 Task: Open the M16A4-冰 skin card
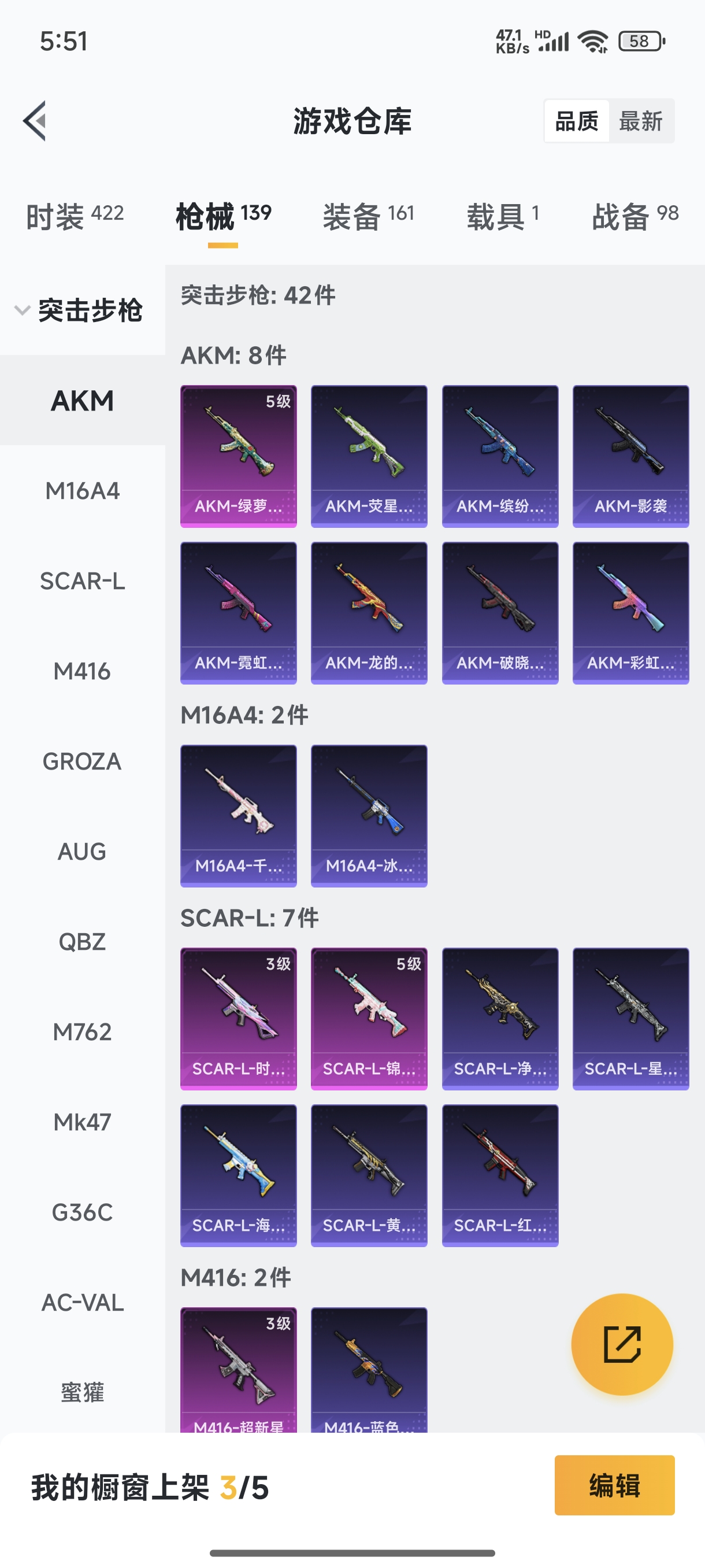(x=369, y=816)
